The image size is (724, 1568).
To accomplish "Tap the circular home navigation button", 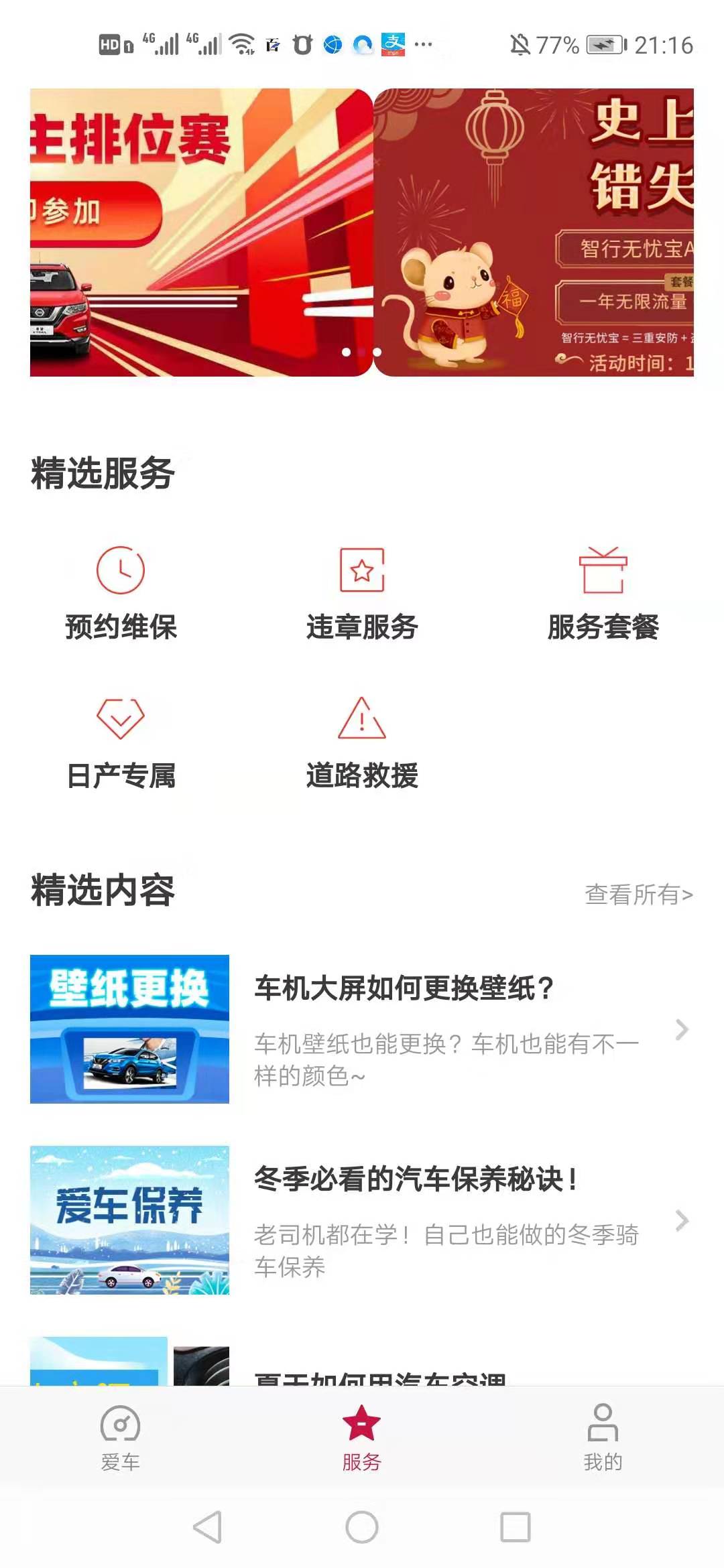I will click(x=361, y=1526).
